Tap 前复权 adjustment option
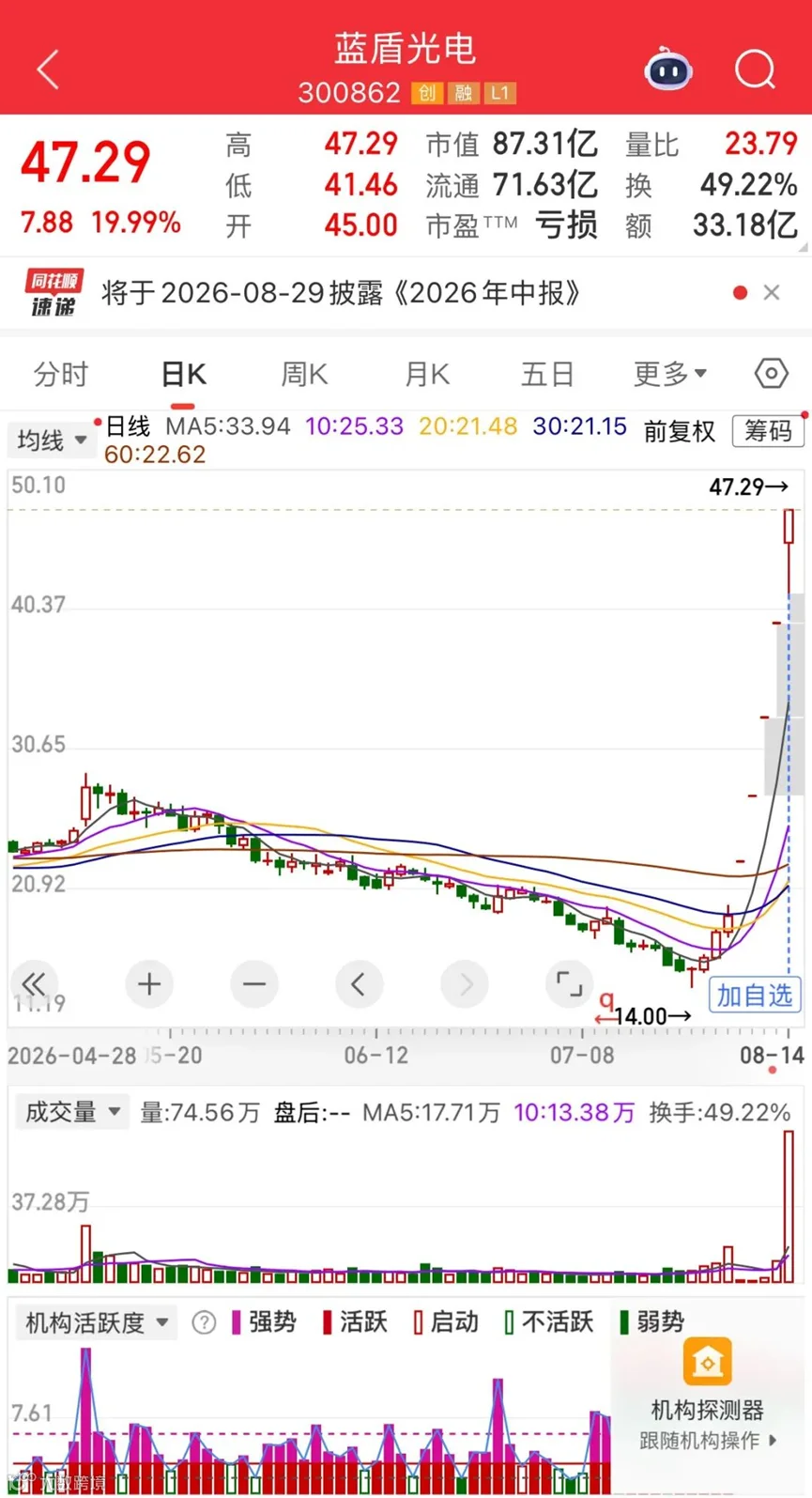The image size is (812, 1498). [x=679, y=431]
